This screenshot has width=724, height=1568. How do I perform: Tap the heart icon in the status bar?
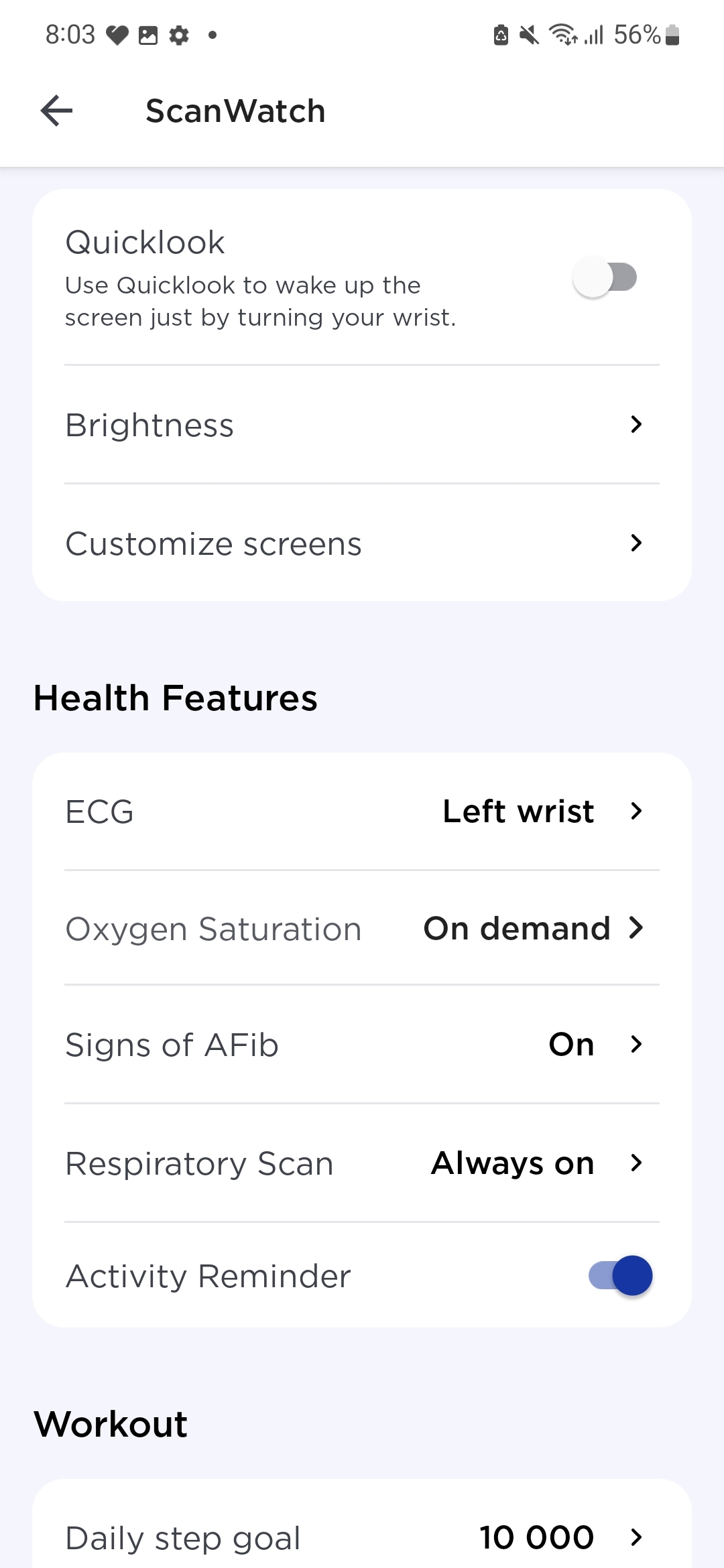coord(117,34)
